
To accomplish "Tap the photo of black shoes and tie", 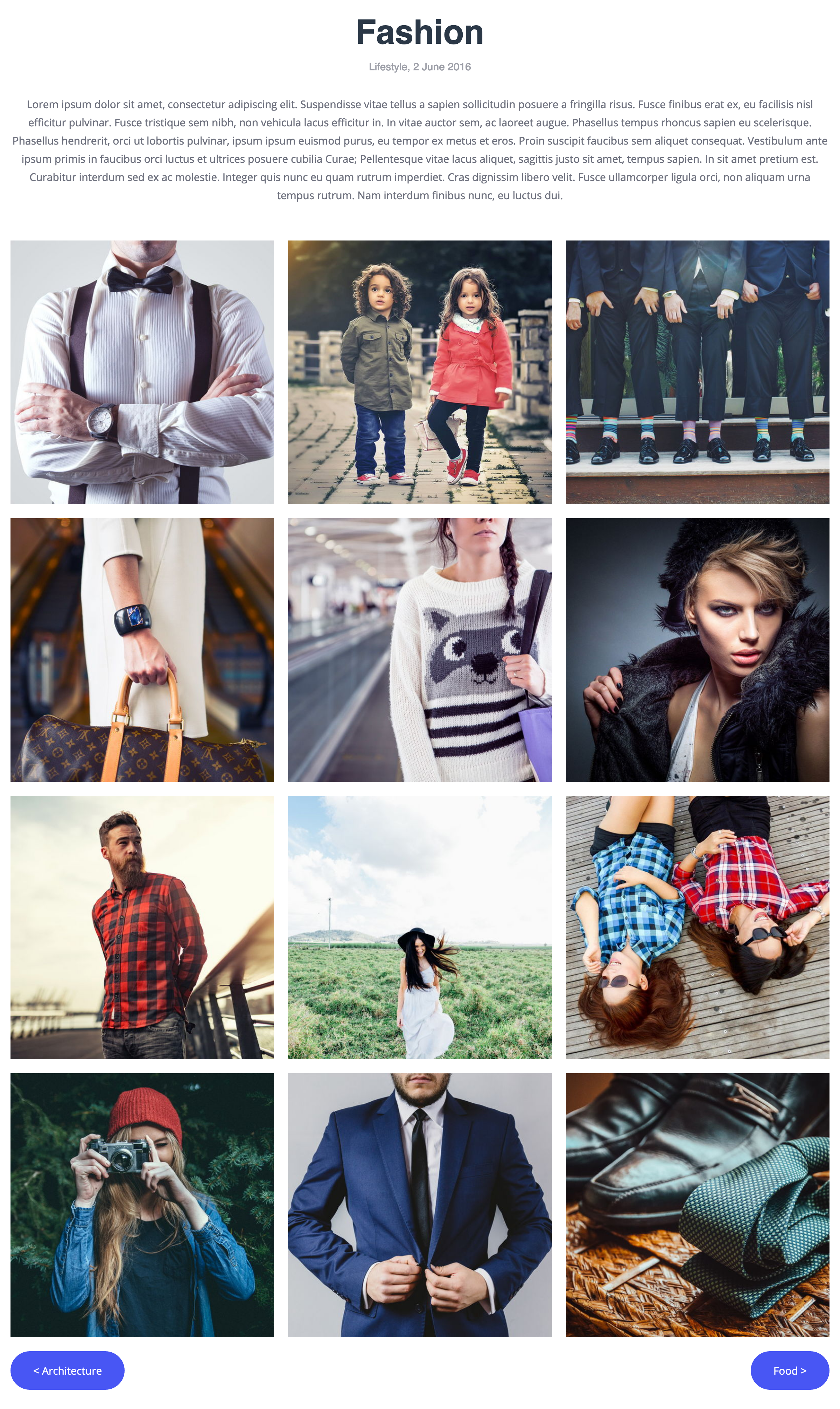I will point(697,1205).
